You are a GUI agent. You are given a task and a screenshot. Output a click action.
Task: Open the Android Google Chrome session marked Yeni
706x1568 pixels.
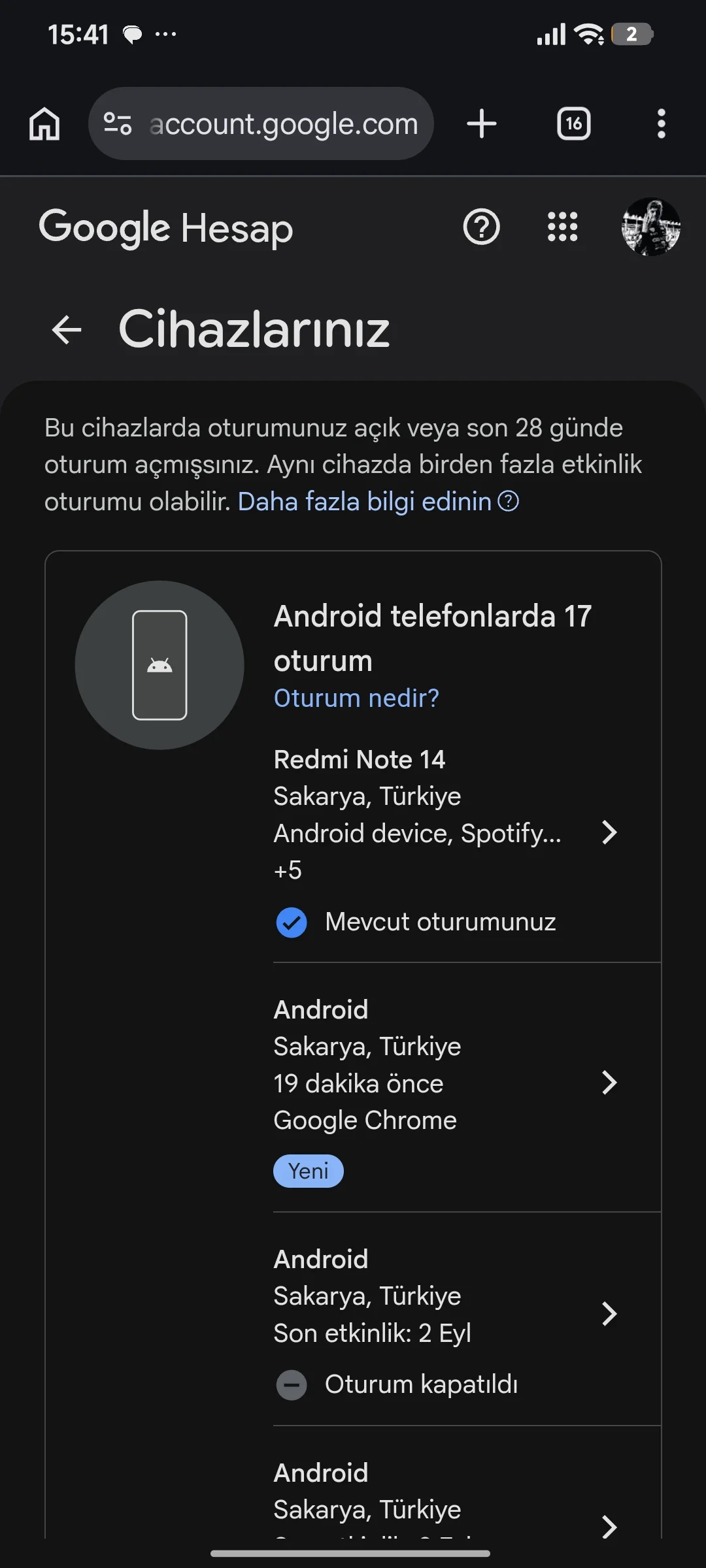pos(467,1087)
